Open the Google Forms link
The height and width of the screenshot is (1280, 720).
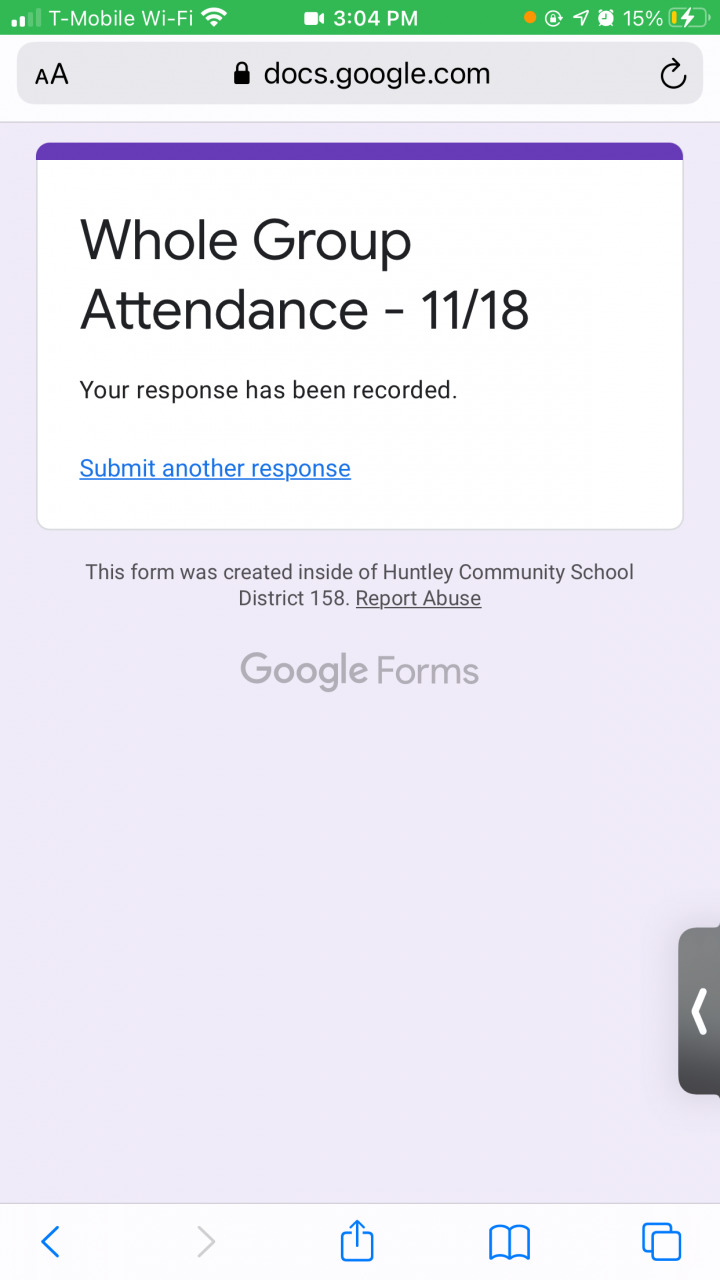click(360, 670)
